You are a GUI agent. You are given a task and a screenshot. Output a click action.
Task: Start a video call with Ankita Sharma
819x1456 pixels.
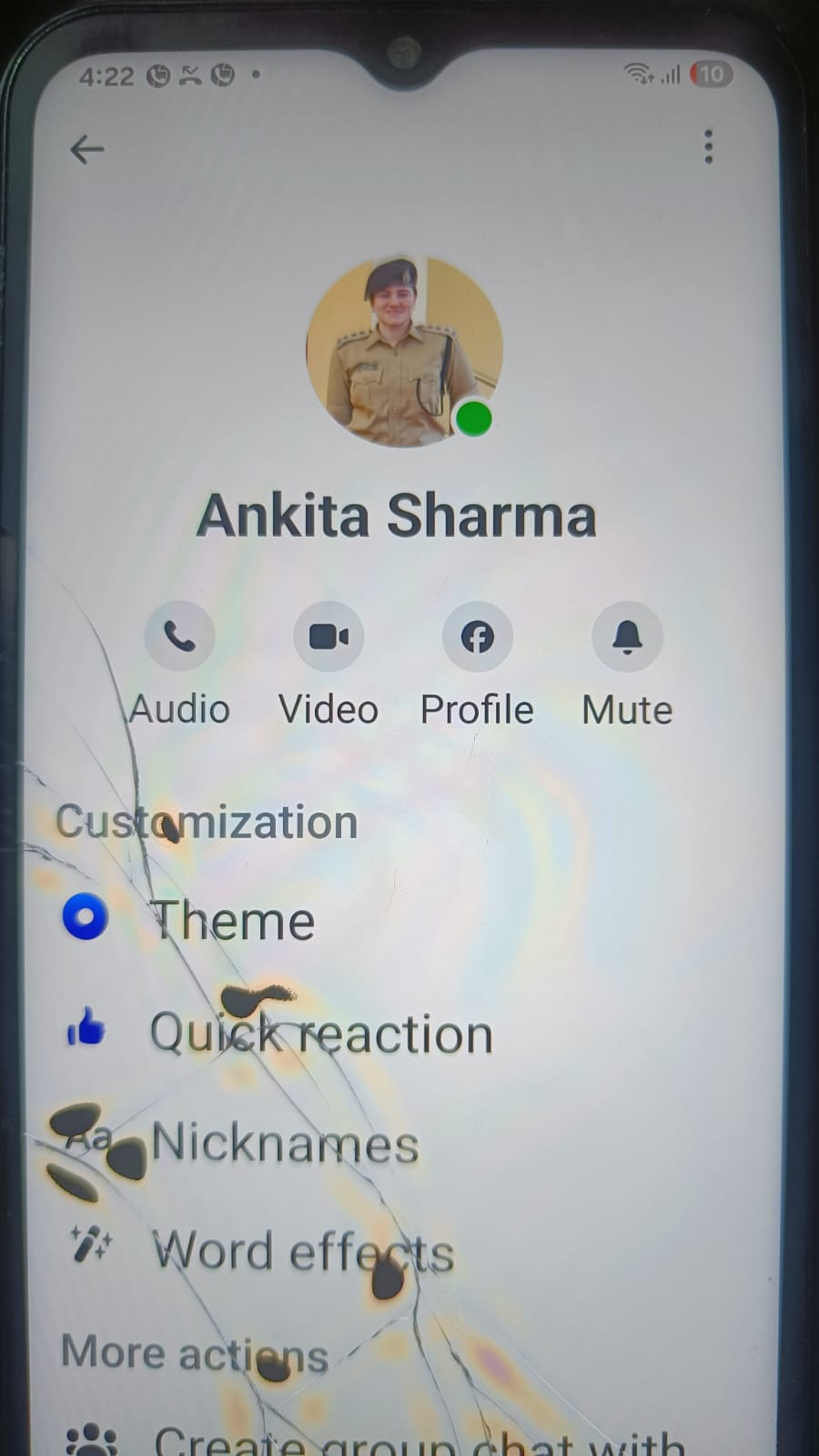329,637
